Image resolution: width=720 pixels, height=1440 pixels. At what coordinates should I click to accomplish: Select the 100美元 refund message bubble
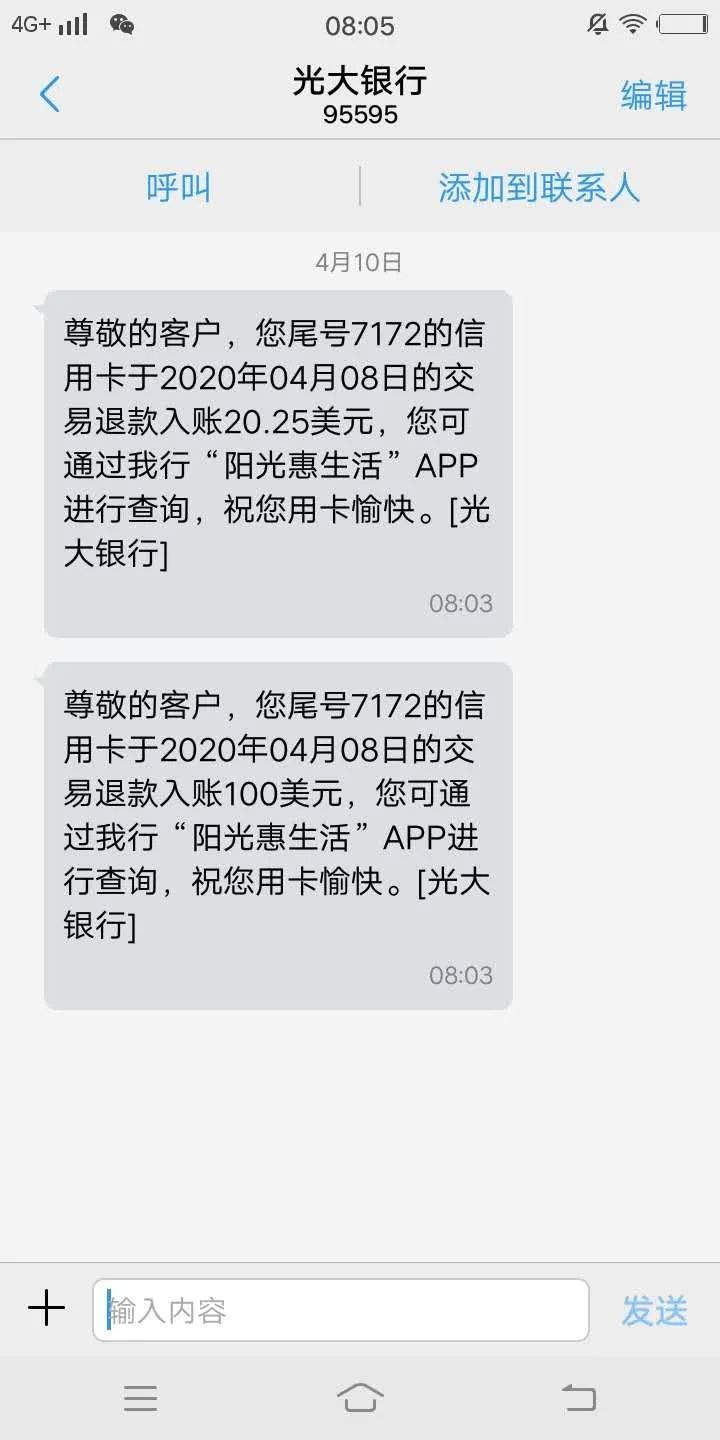[275, 830]
